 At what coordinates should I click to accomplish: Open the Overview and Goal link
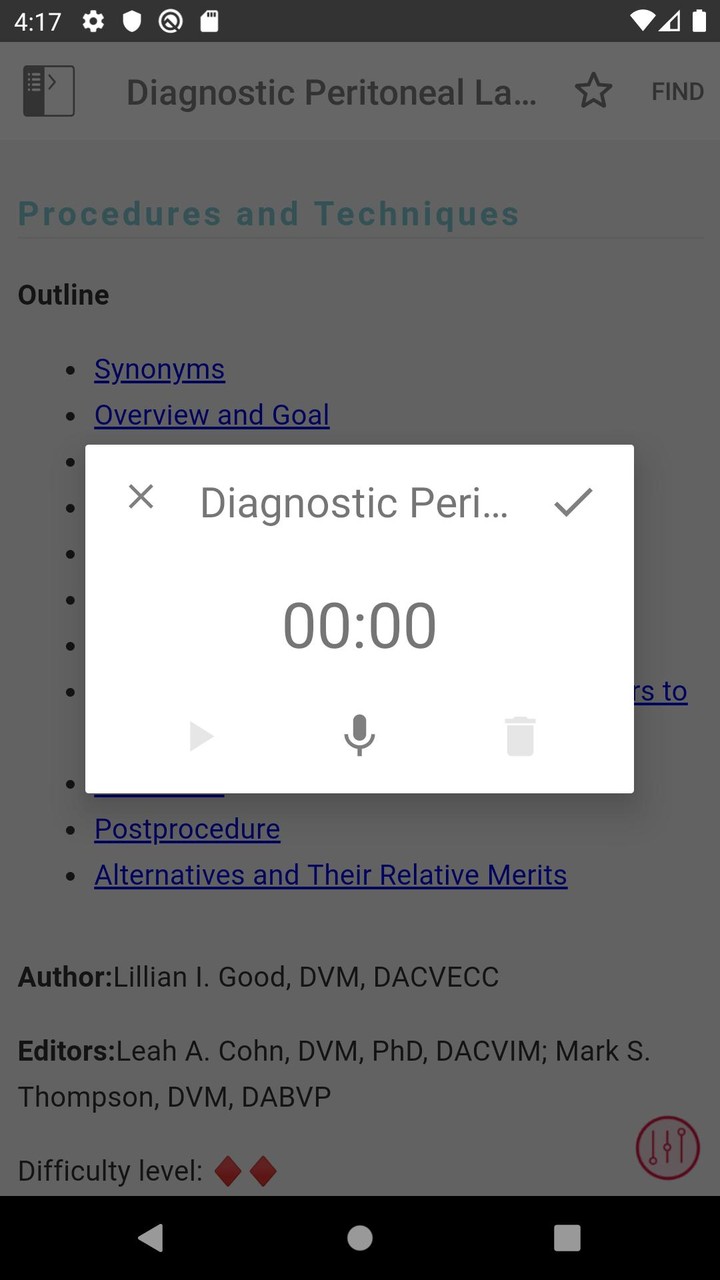[211, 415]
